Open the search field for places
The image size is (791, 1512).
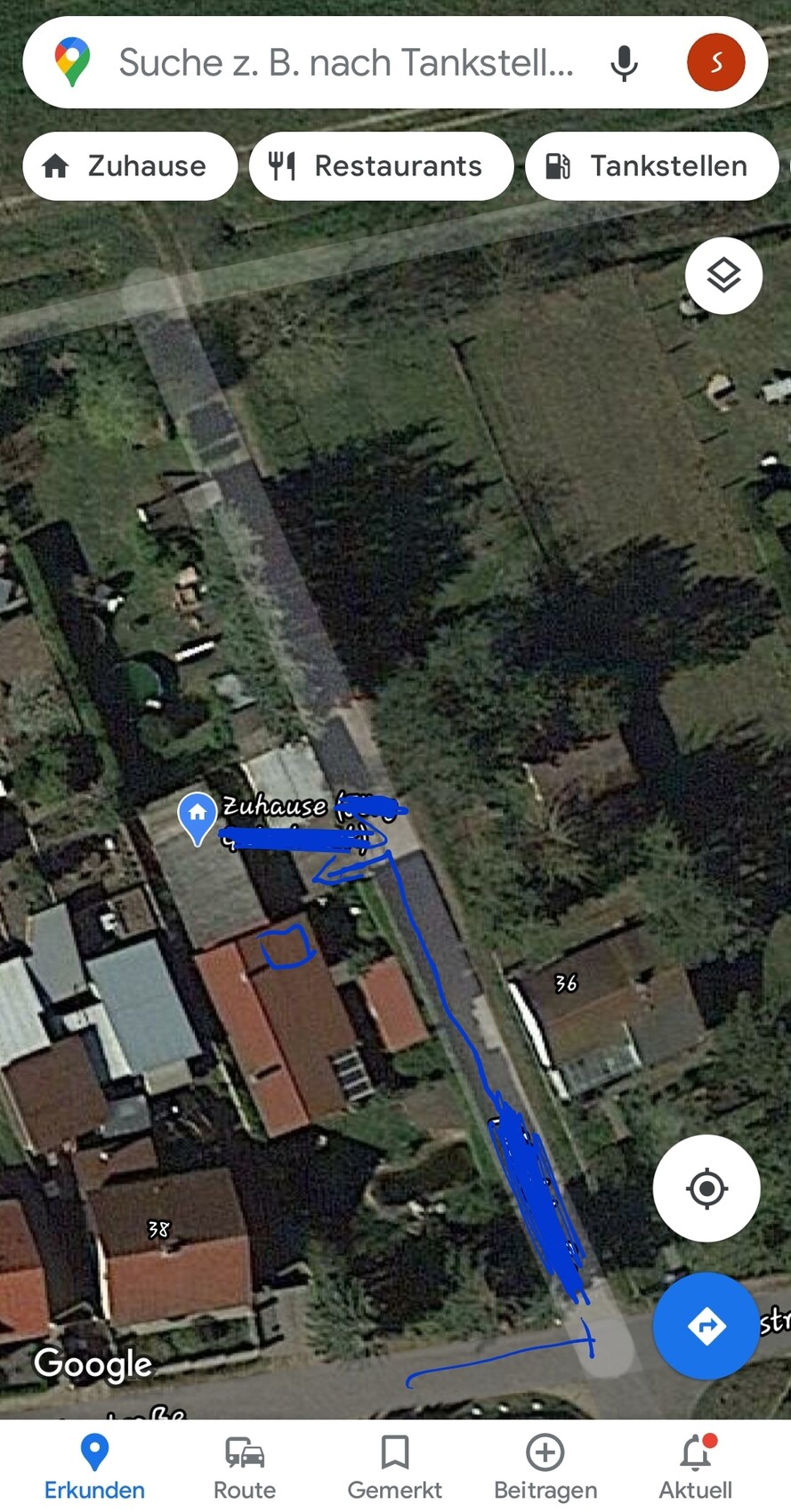click(x=347, y=63)
